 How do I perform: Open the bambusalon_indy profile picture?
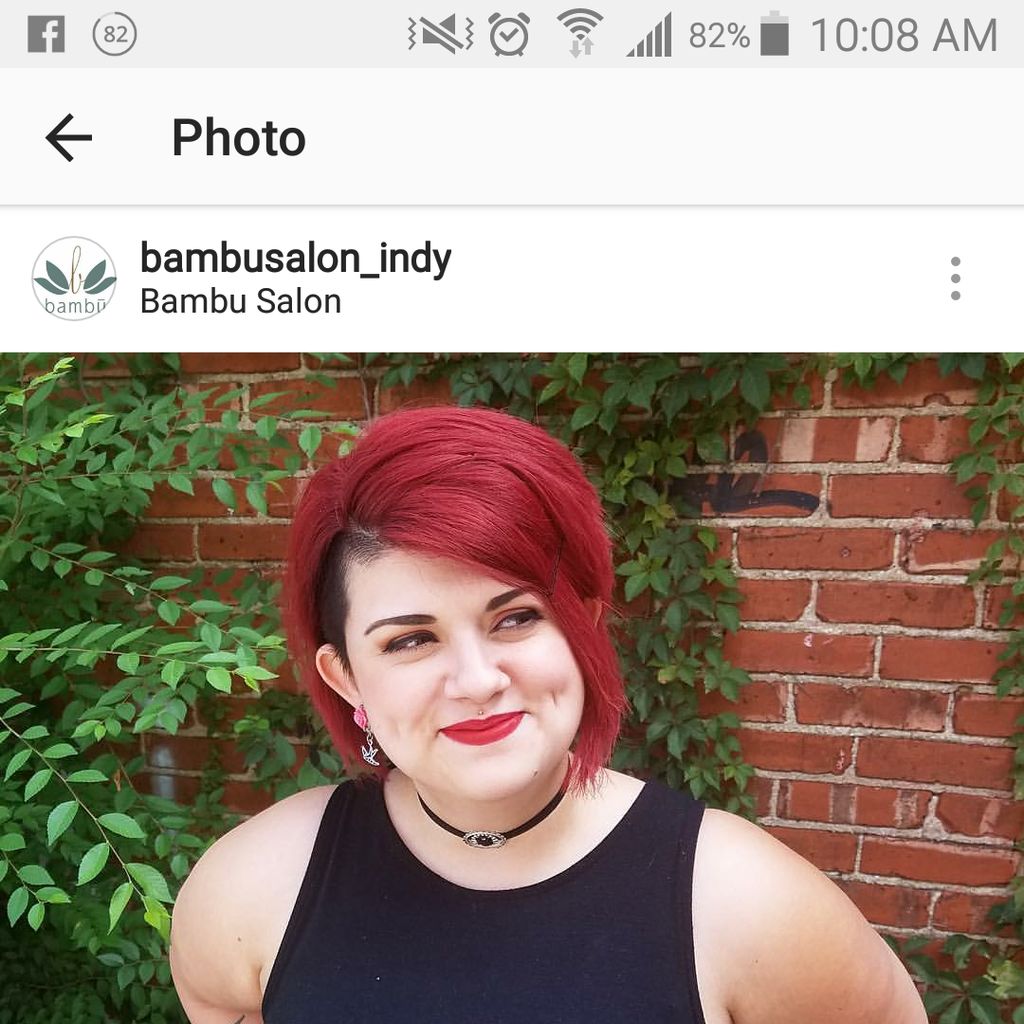(74, 278)
